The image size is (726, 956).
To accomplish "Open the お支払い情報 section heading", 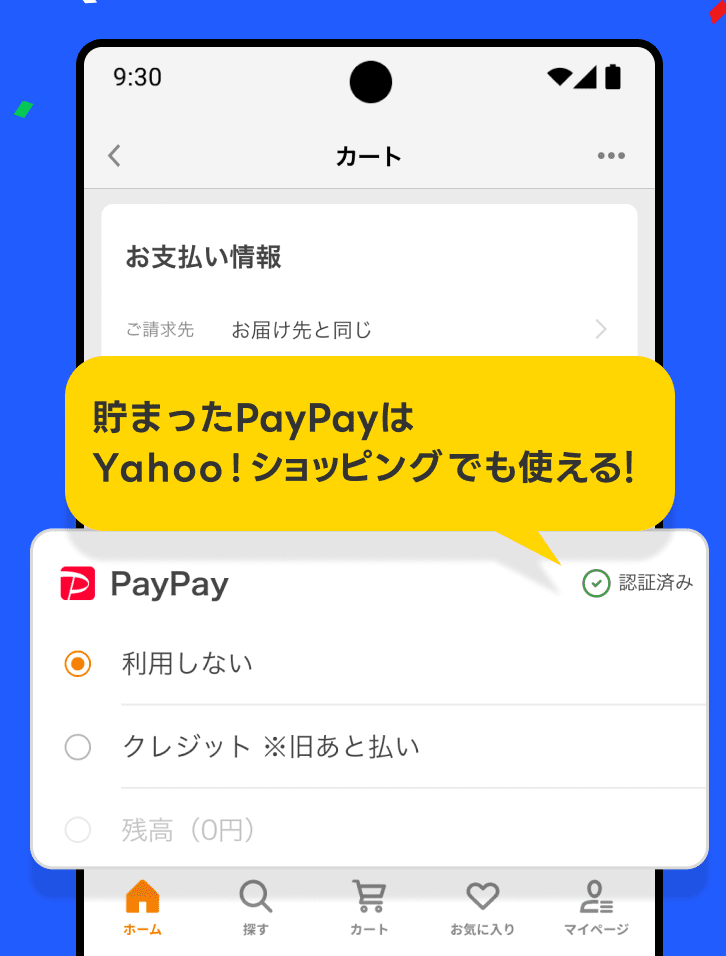I will click(x=203, y=258).
